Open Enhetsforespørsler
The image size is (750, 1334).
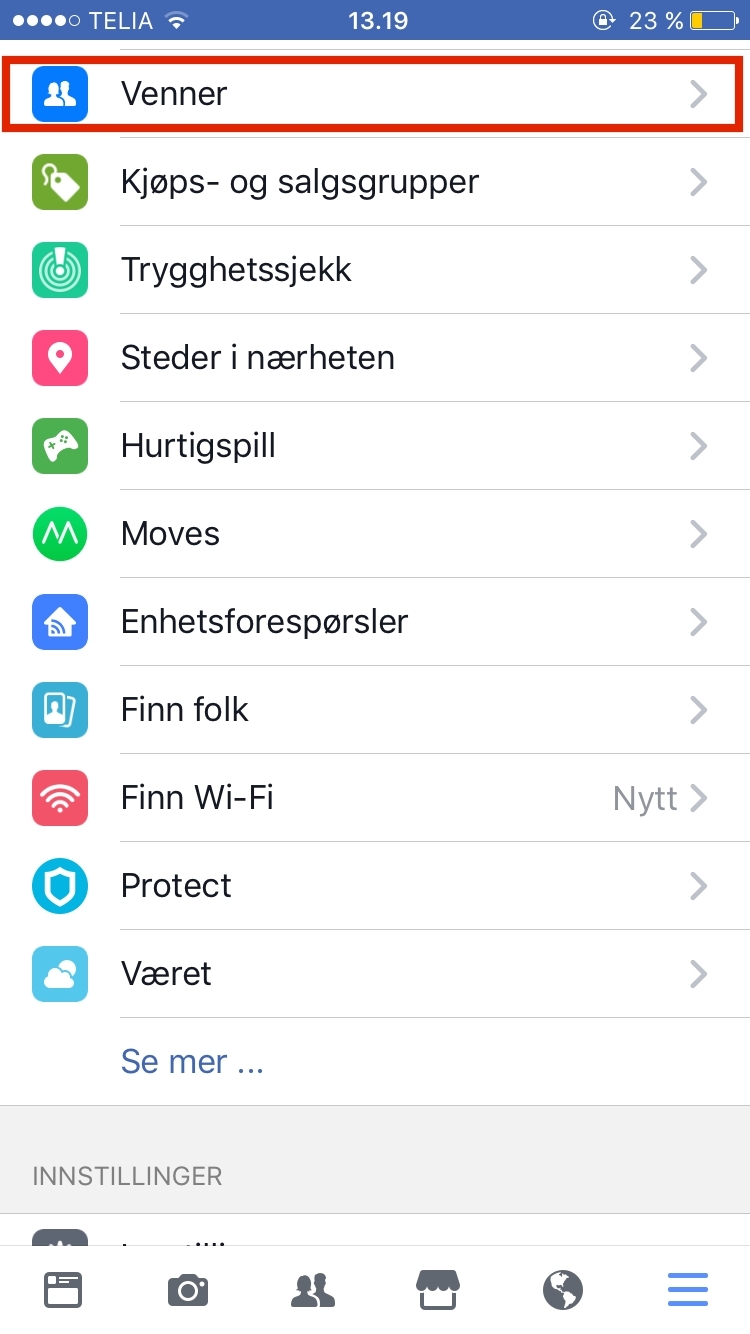tap(375, 622)
